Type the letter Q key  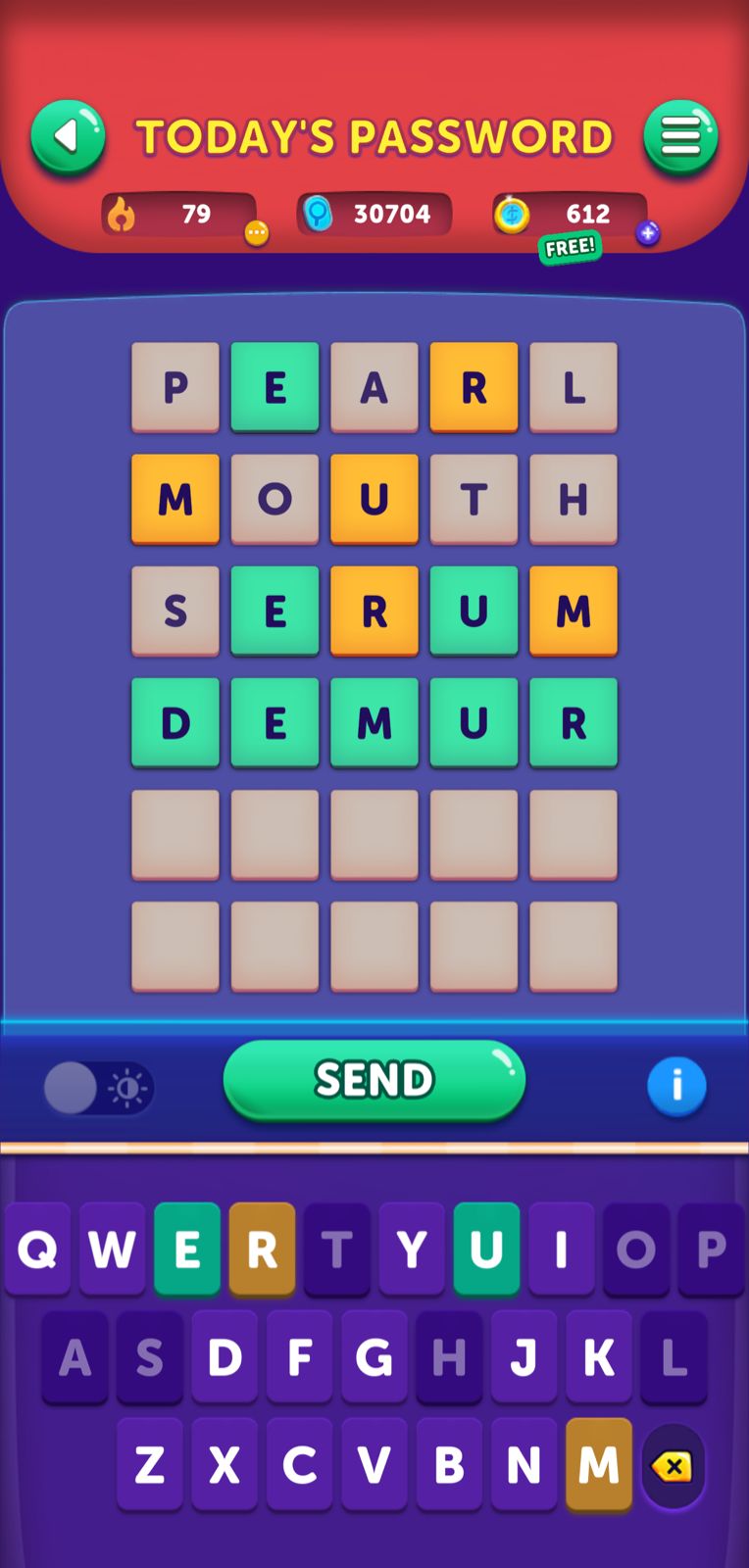(37, 1249)
